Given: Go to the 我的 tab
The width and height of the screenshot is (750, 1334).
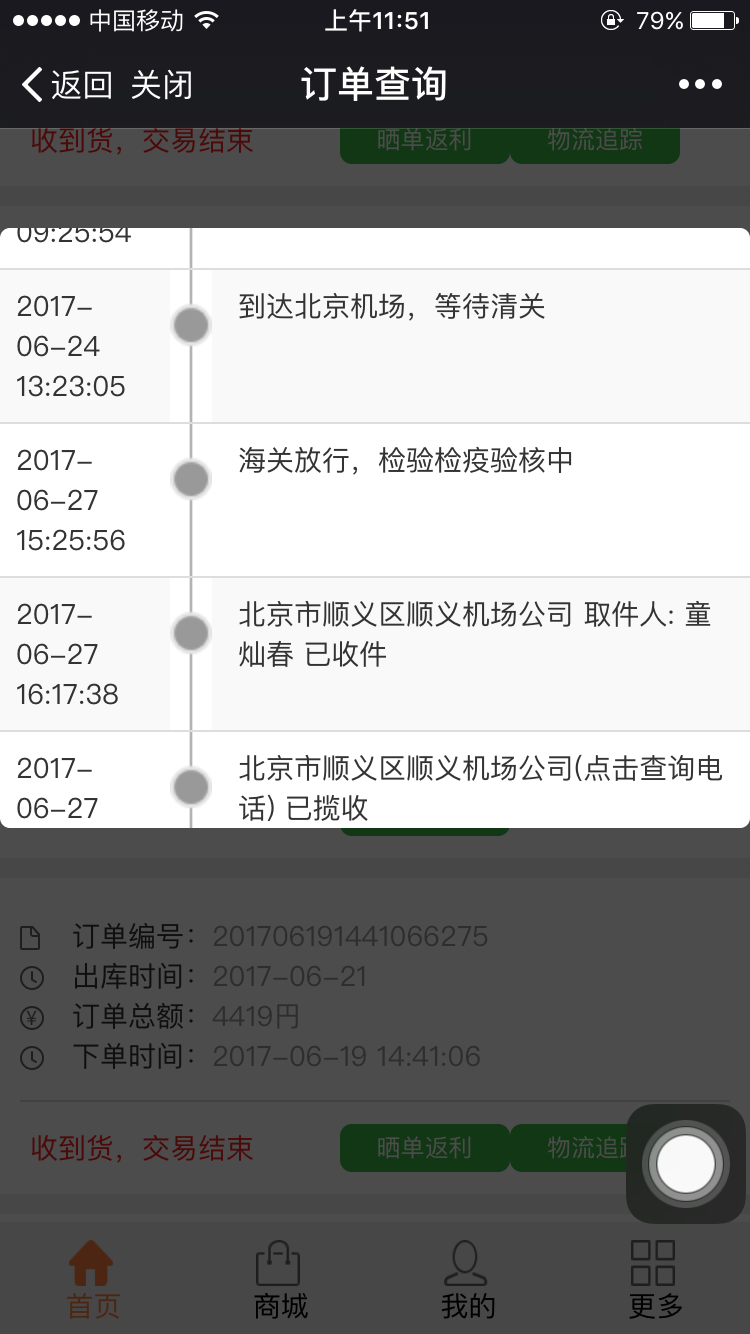Looking at the screenshot, I should coord(468,1280).
